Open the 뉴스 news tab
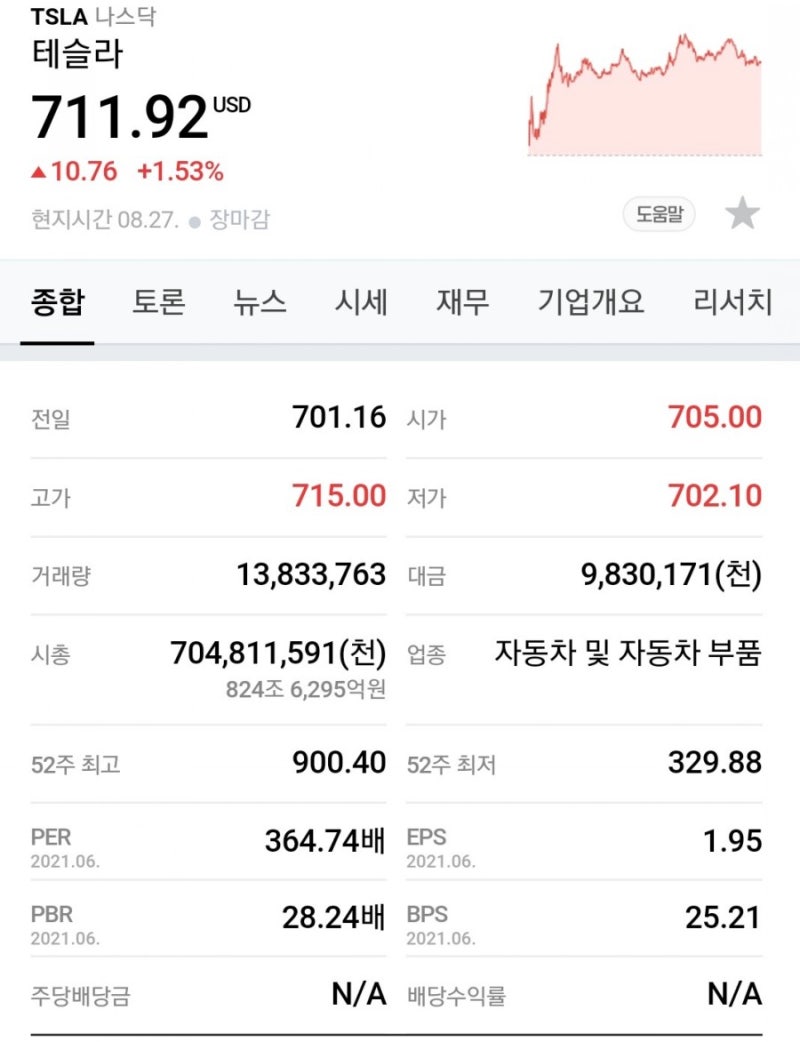The width and height of the screenshot is (800, 1042). (x=258, y=302)
